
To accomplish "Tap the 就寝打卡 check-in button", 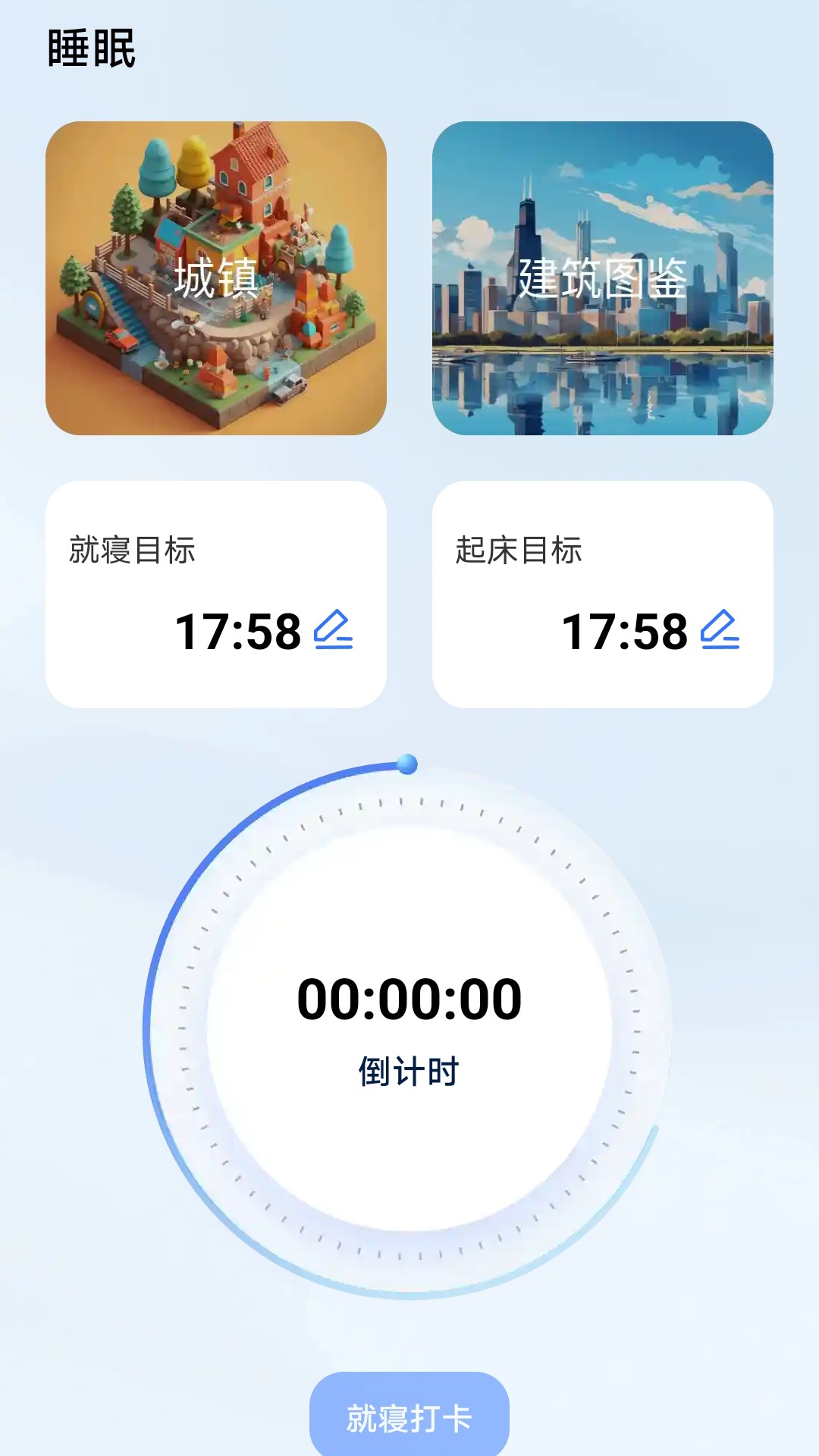I will (x=409, y=1417).
